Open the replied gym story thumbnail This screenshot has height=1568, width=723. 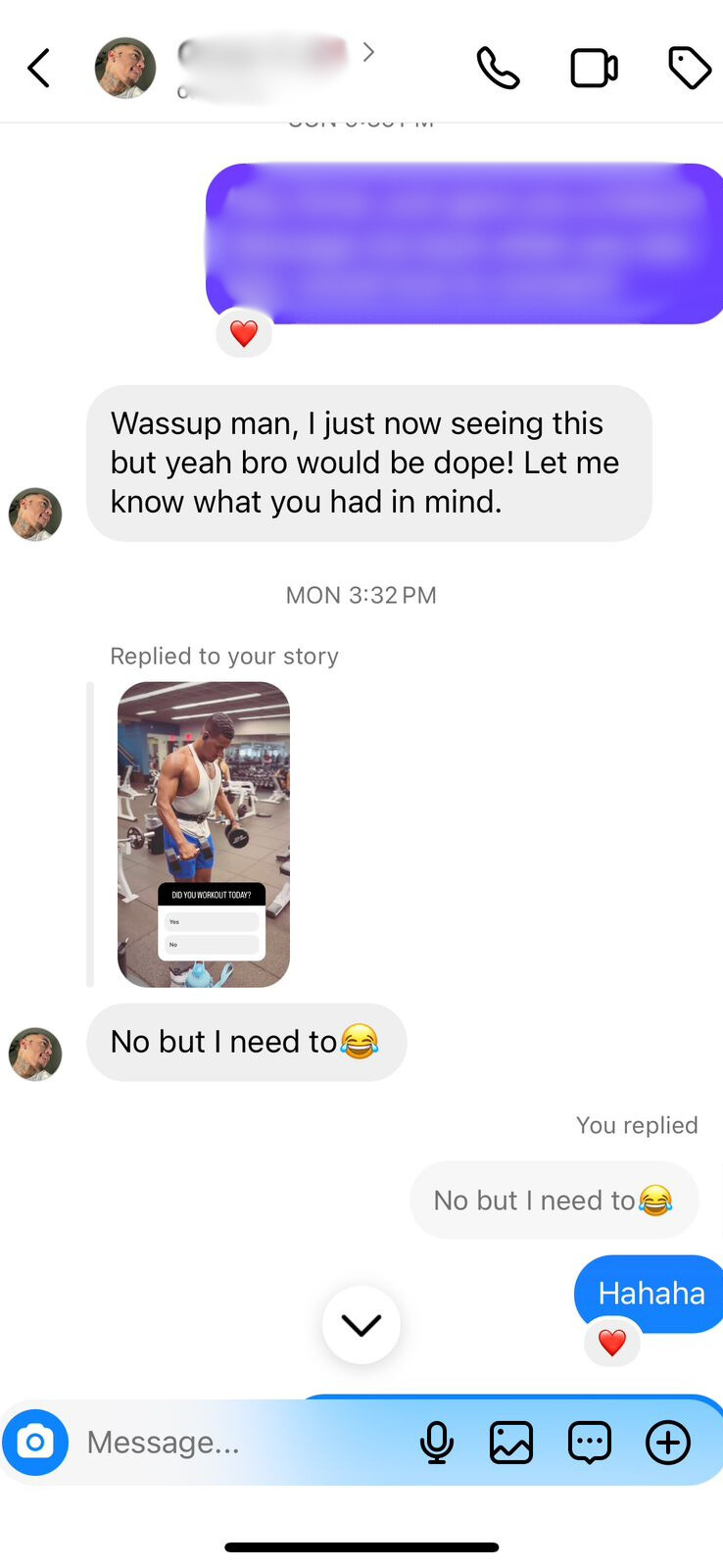pyautogui.click(x=204, y=833)
